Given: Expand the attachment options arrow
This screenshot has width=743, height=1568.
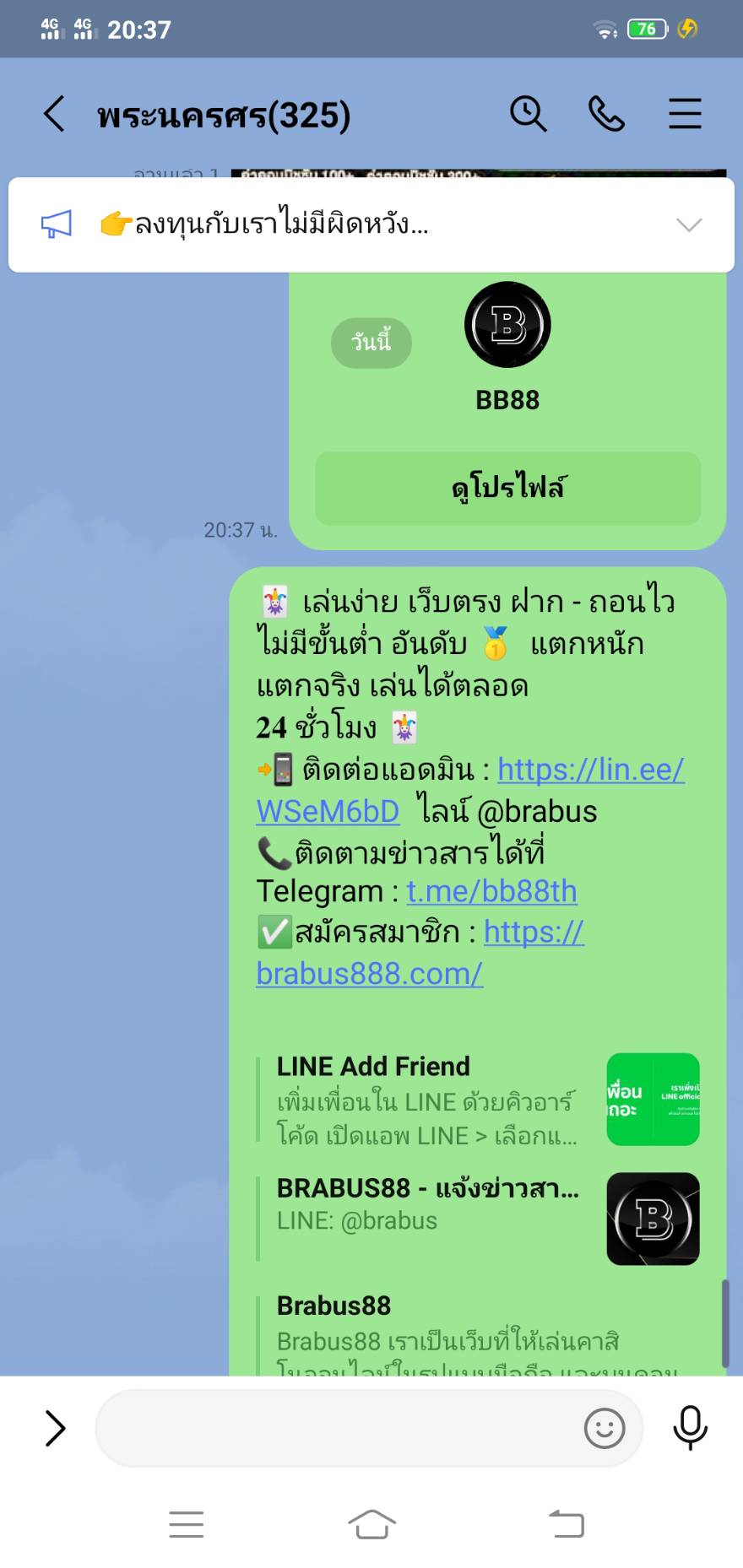Looking at the screenshot, I should (x=55, y=1428).
